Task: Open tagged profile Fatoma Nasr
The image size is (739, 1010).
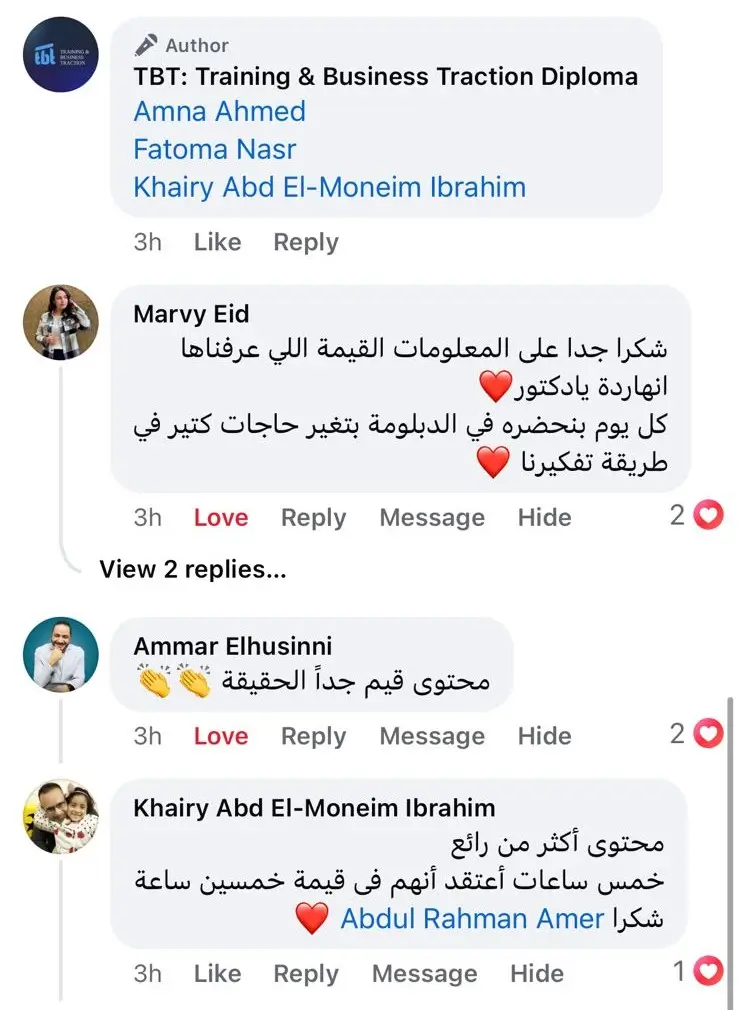Action: pyautogui.click(x=215, y=149)
